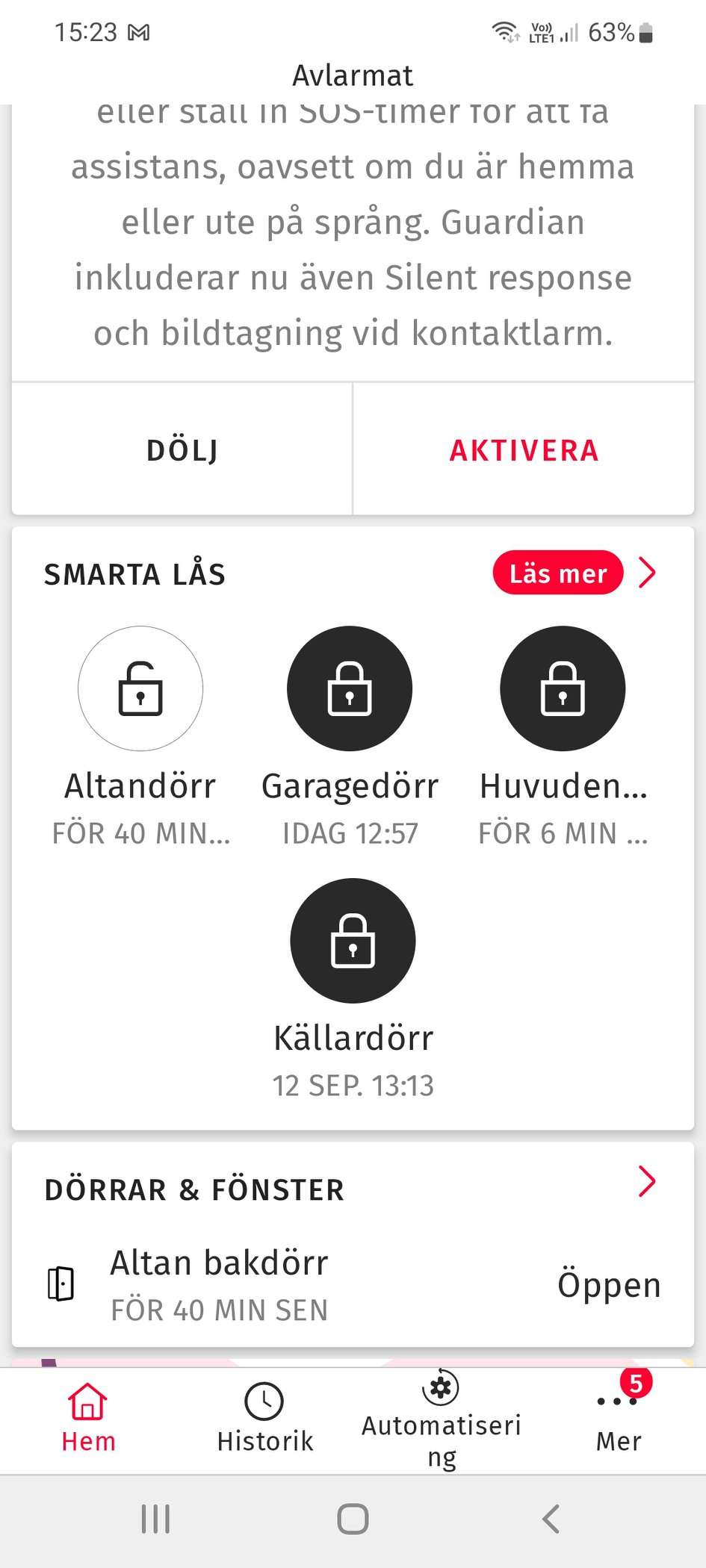Open the Läs mer badge for smart locks

click(x=557, y=573)
